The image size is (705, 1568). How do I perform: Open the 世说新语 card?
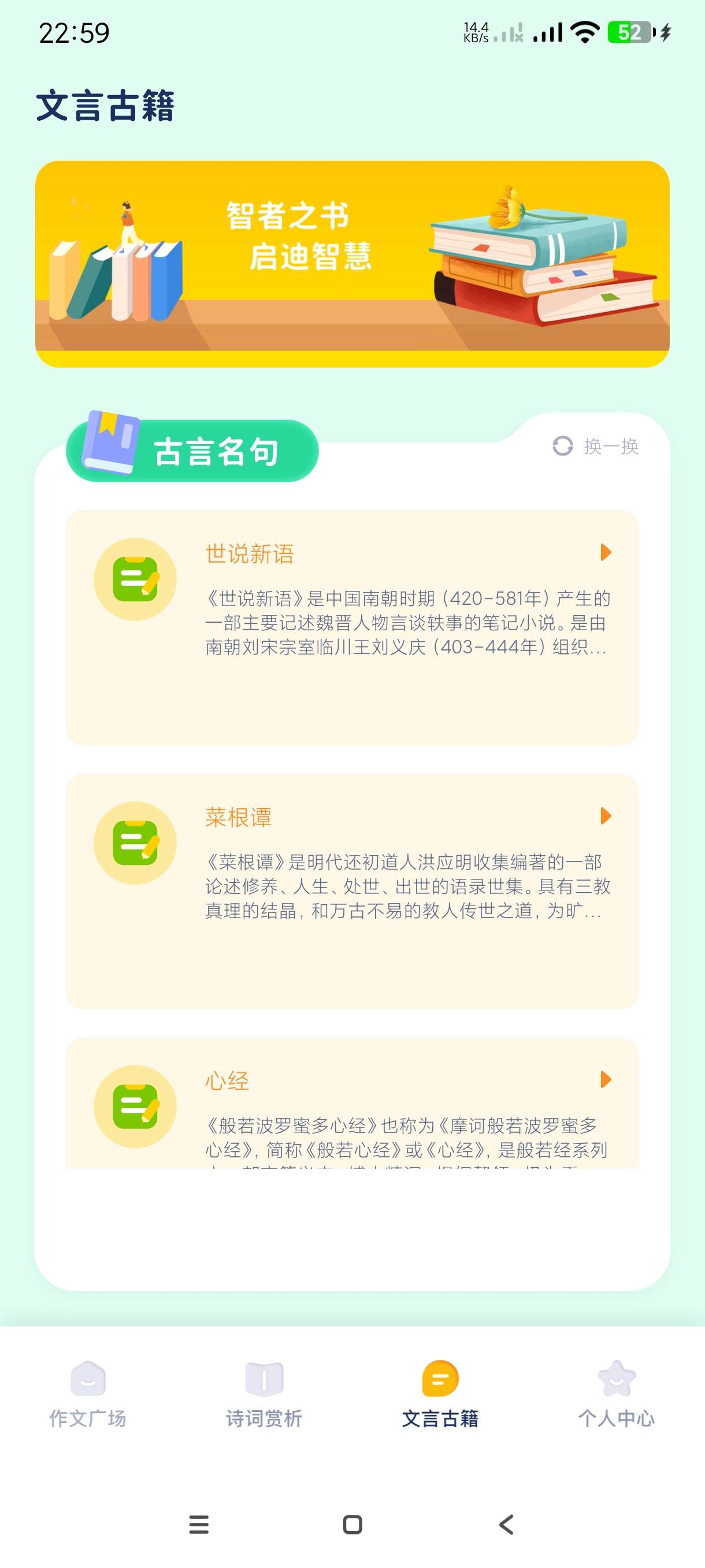[351, 627]
